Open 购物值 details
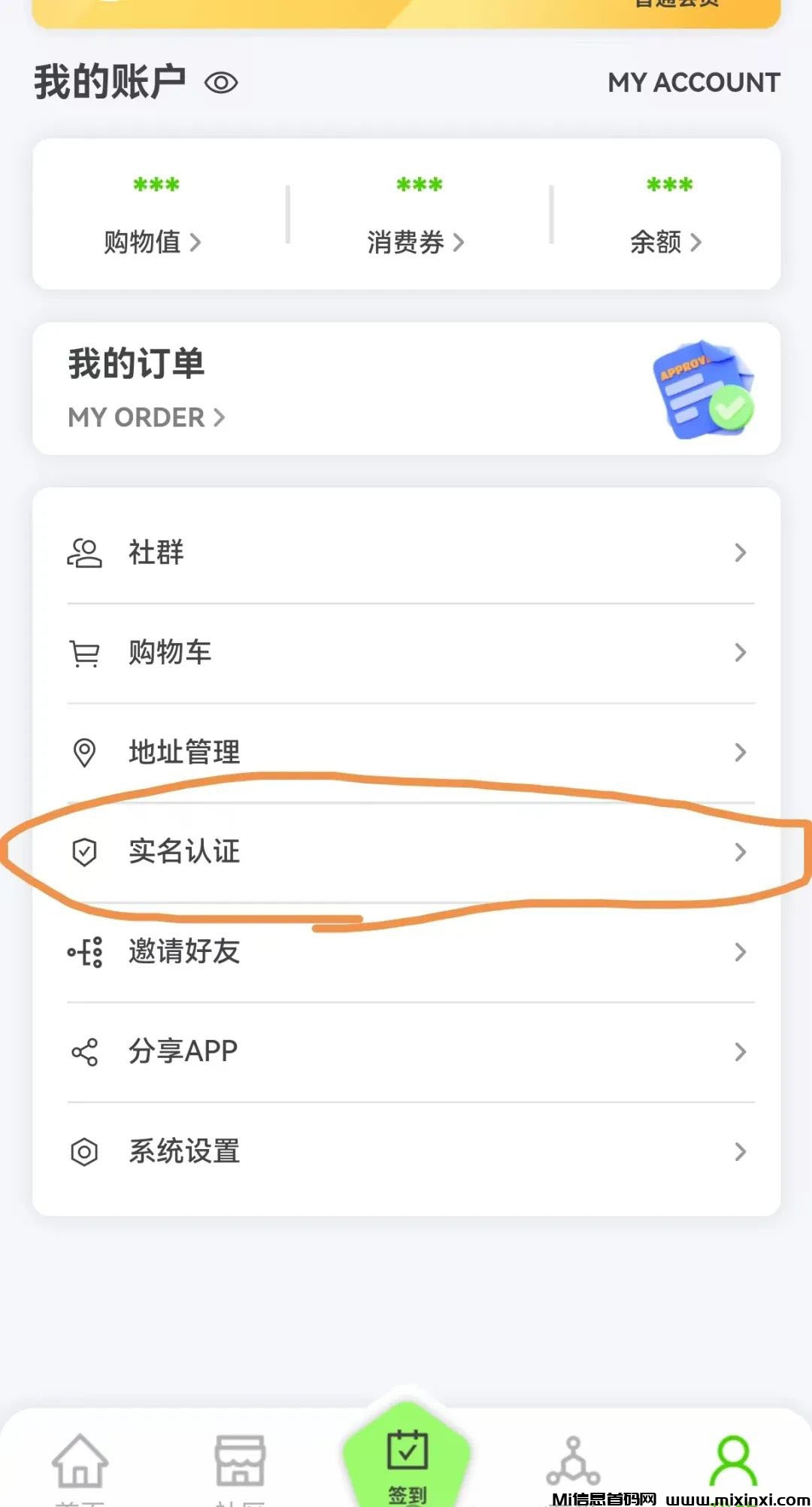 pyautogui.click(x=153, y=241)
